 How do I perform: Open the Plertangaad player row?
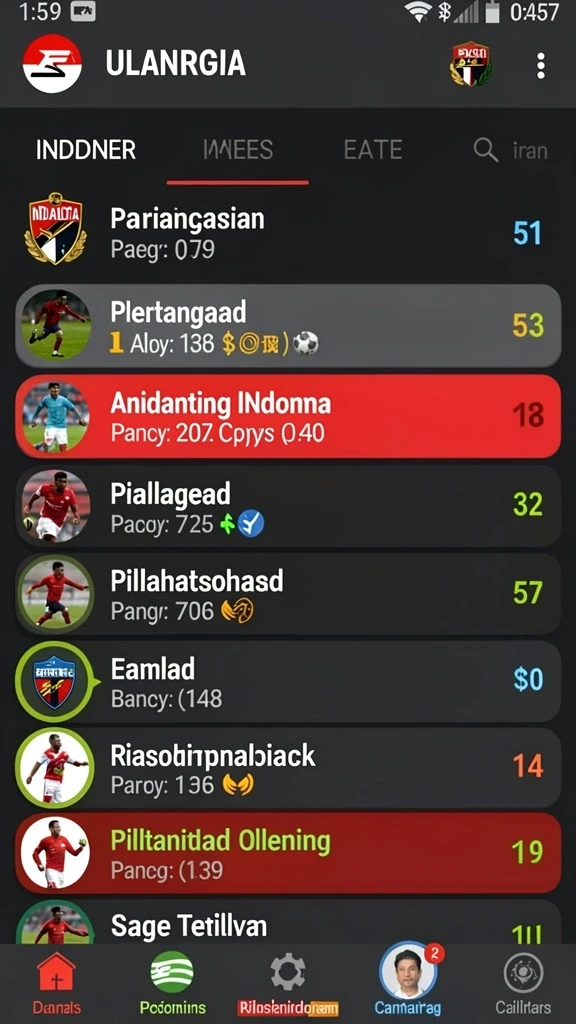point(288,325)
